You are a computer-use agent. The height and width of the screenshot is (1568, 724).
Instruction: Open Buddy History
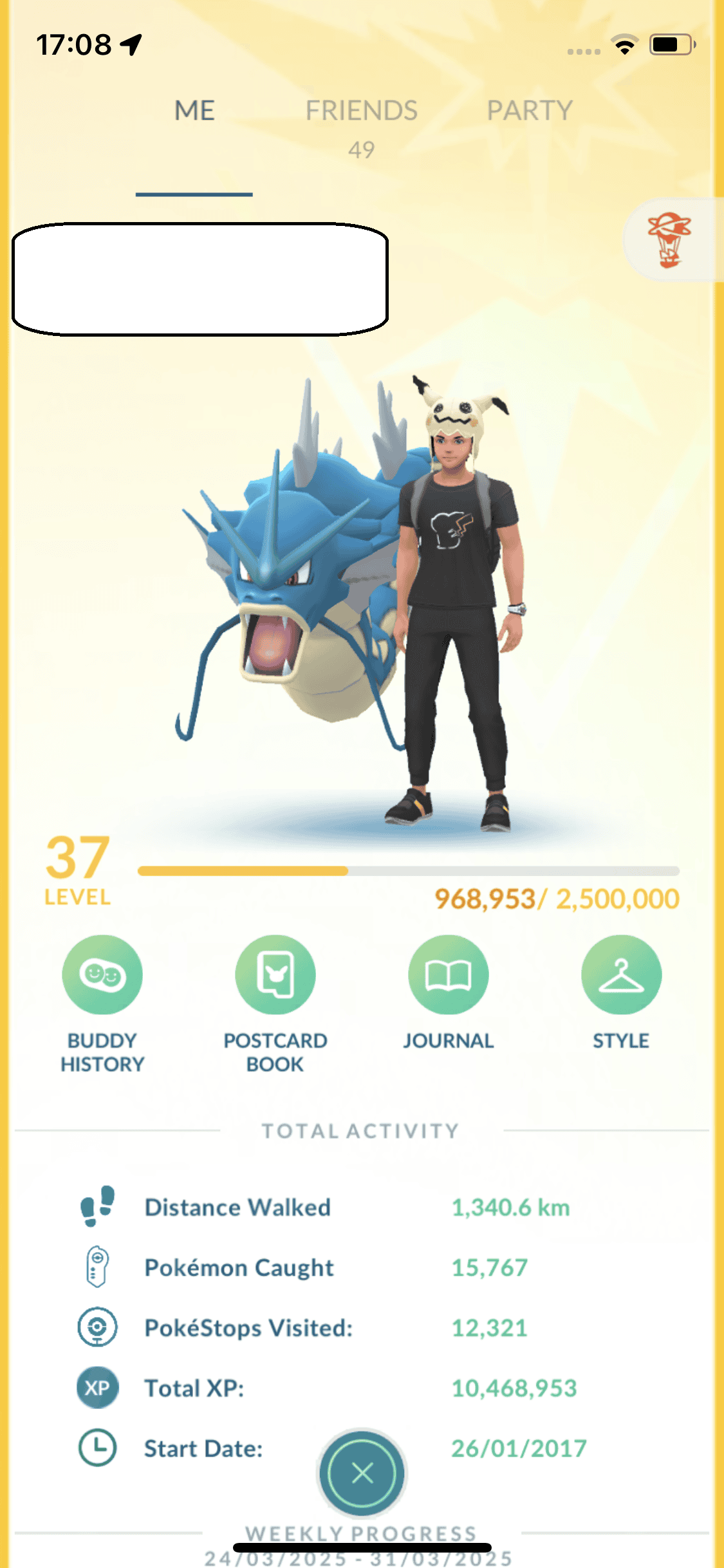click(102, 975)
